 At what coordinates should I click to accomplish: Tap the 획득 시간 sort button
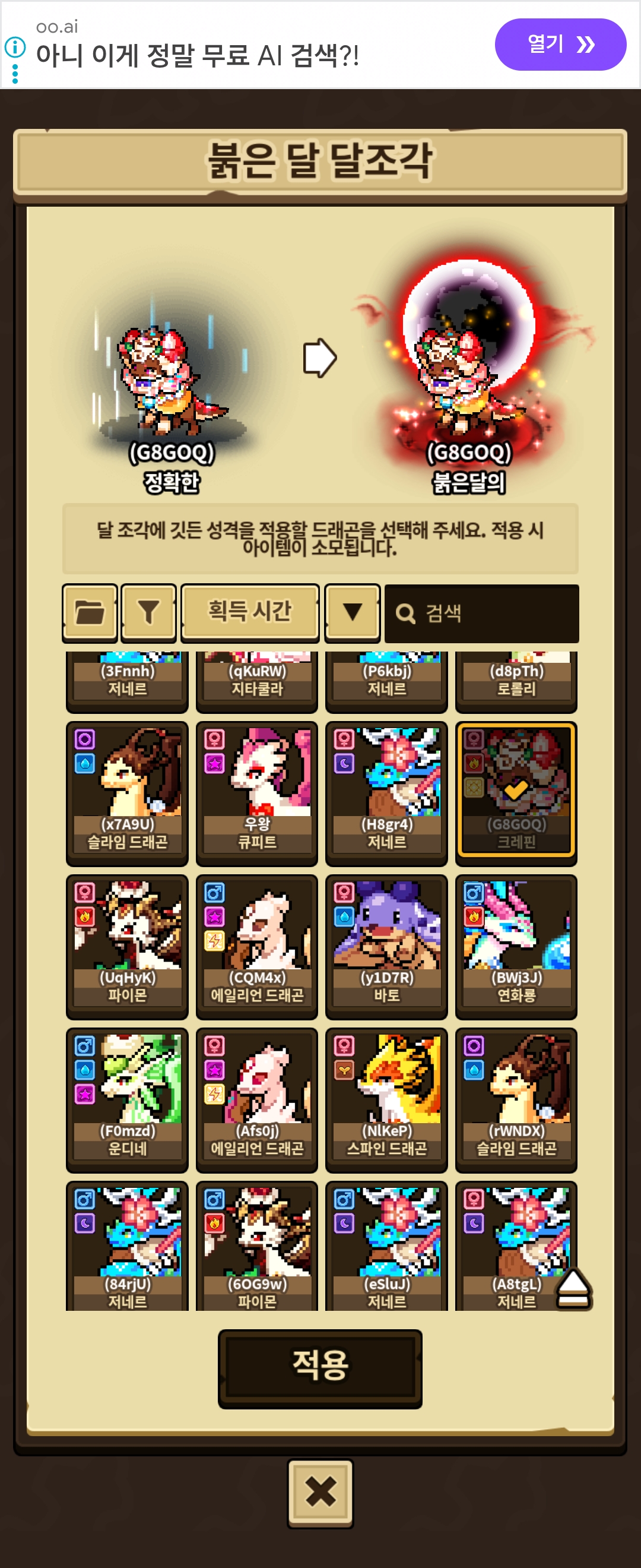pyautogui.click(x=250, y=613)
